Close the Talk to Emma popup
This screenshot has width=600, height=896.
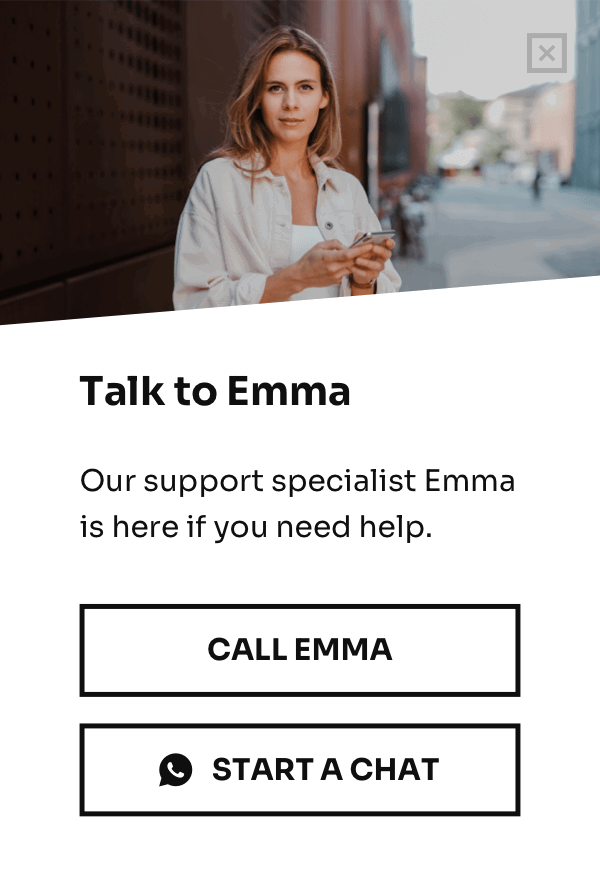547,54
